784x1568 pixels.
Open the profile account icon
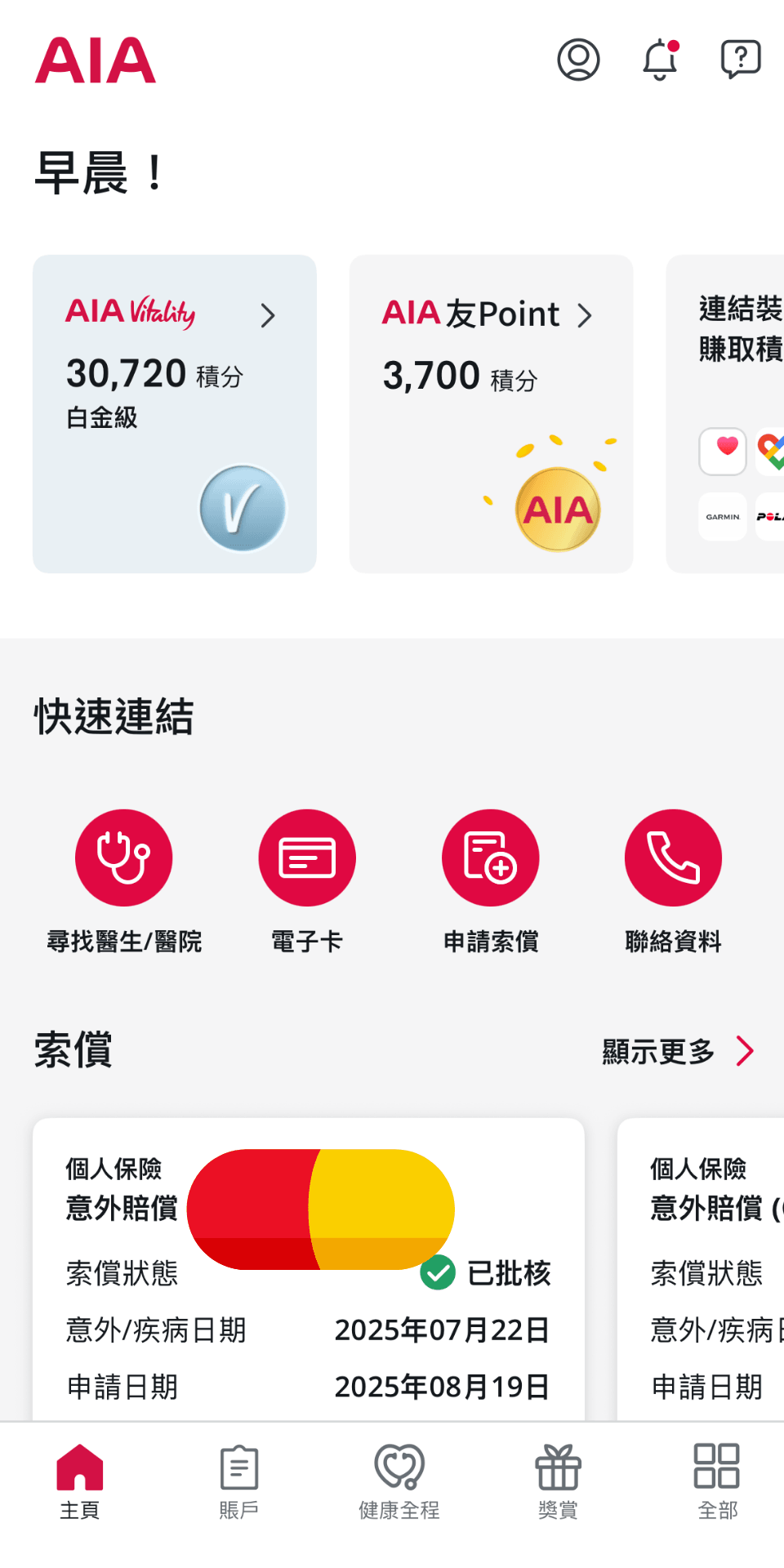point(578,60)
